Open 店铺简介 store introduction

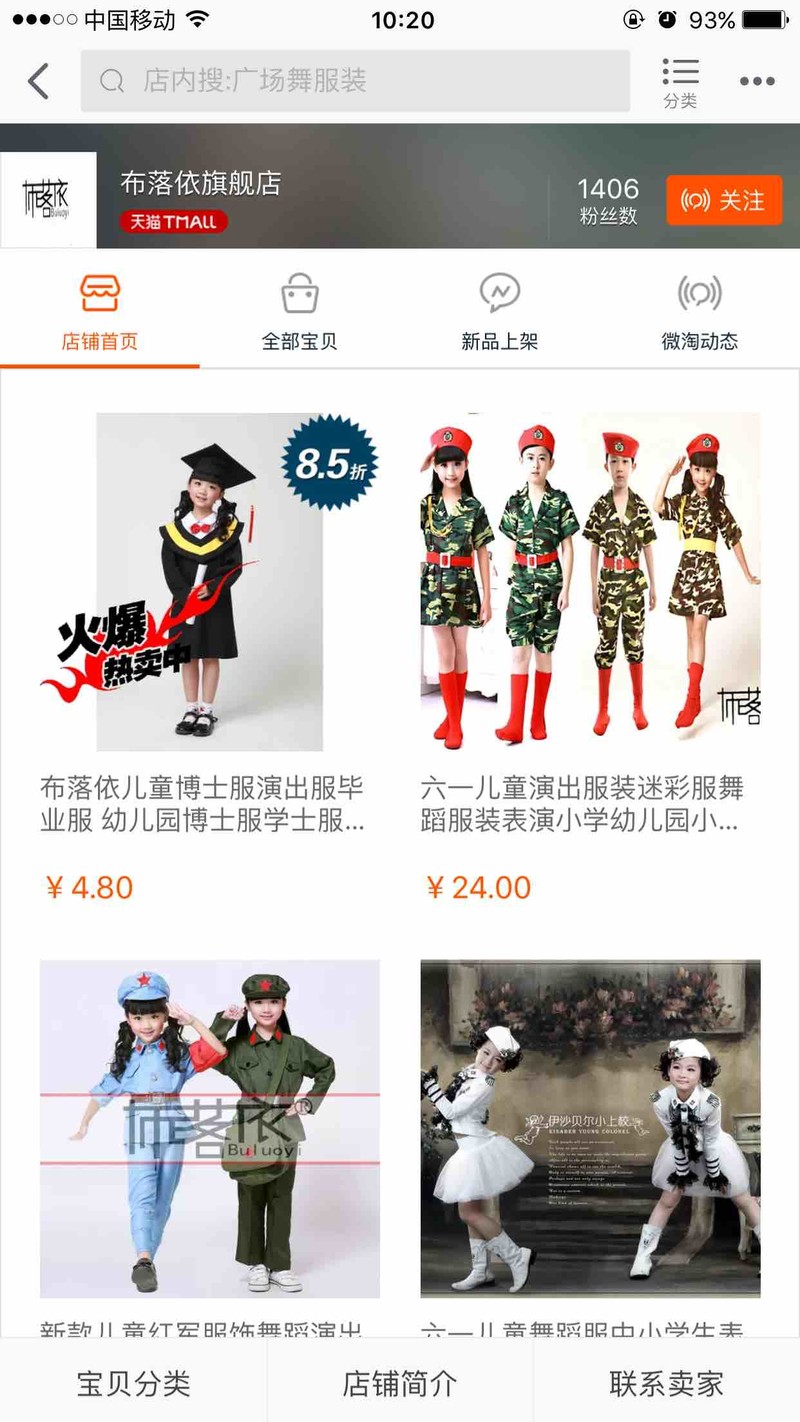[400, 1384]
